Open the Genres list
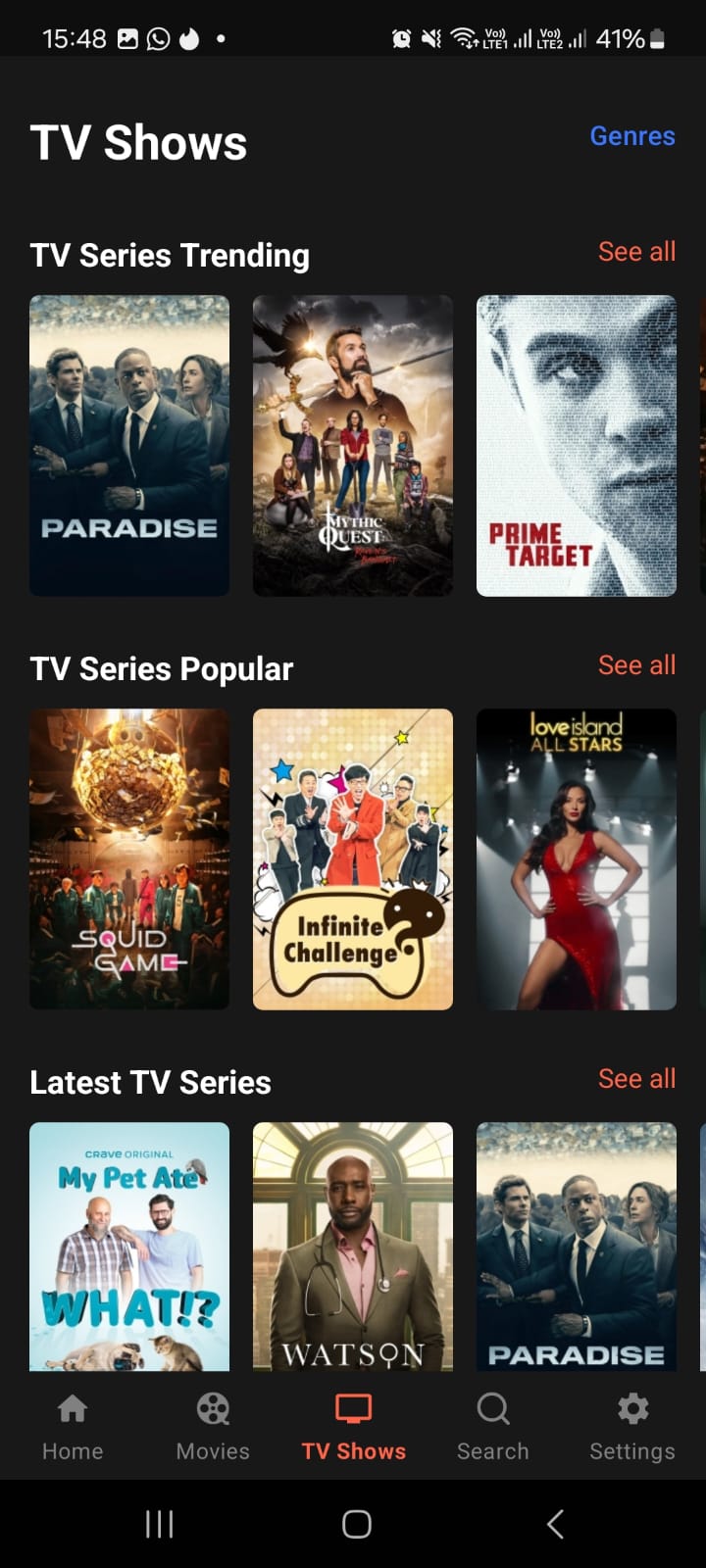This screenshot has height=1568, width=706. [631, 136]
